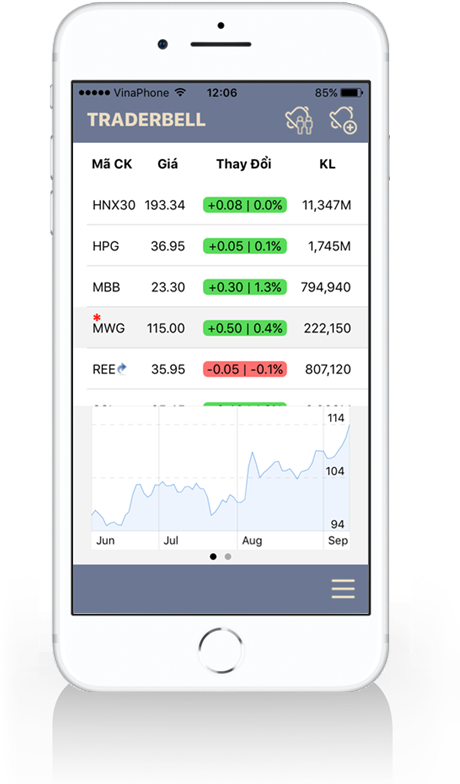Add a new alert with bell-plus icon

[343, 120]
